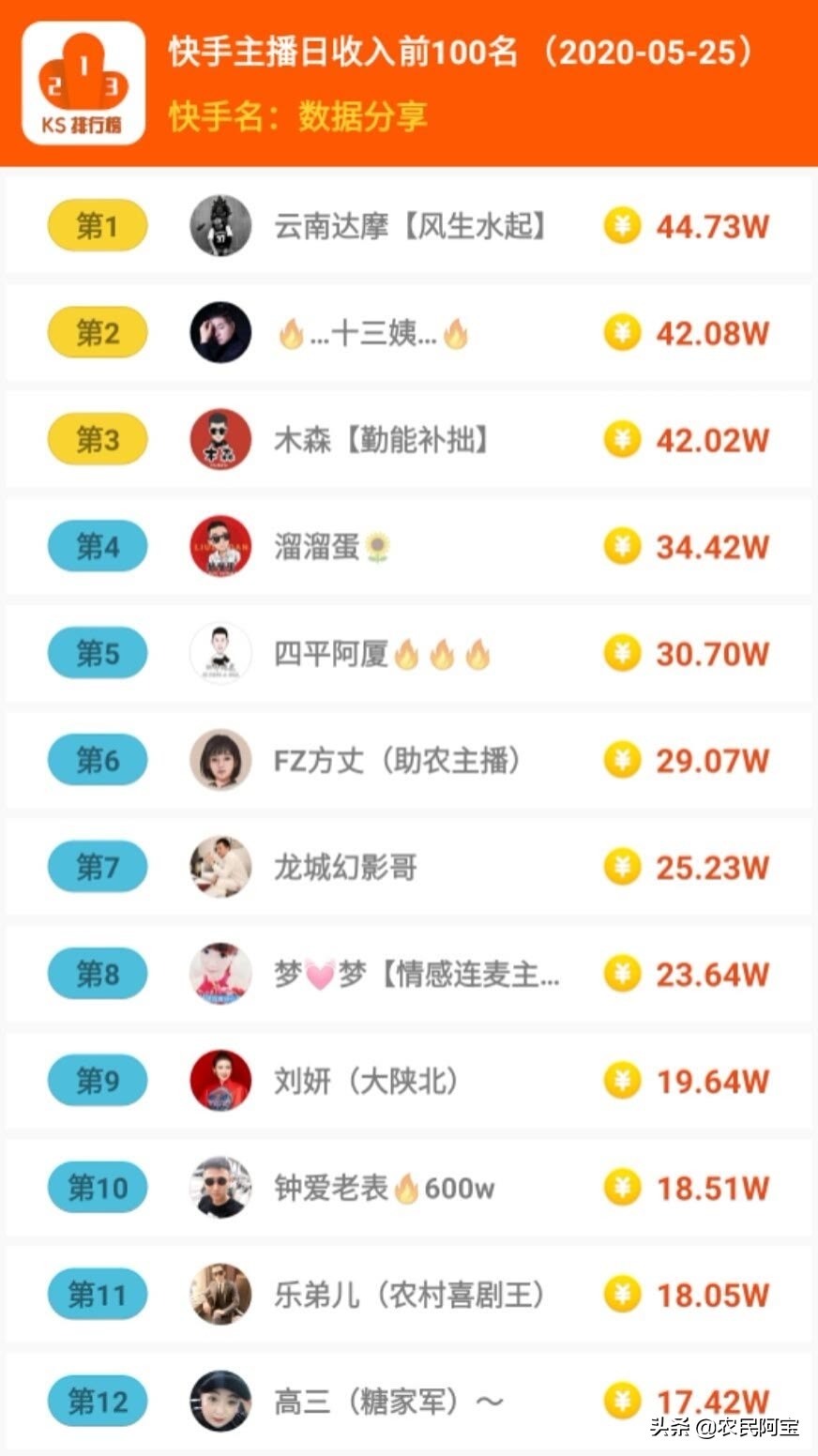Click 十三姨's profile avatar

point(220,332)
